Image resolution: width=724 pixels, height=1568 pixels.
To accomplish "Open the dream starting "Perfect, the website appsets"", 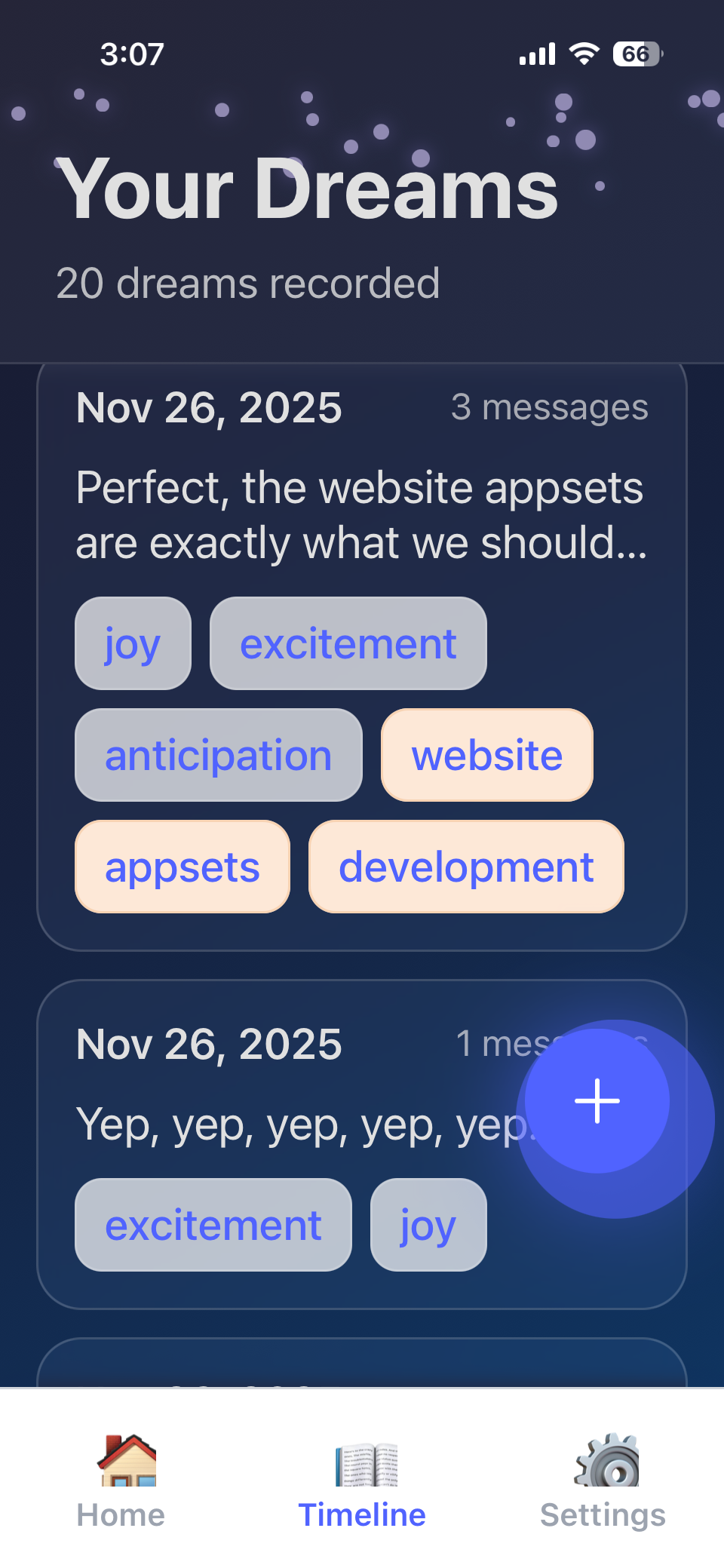I will point(360,514).
